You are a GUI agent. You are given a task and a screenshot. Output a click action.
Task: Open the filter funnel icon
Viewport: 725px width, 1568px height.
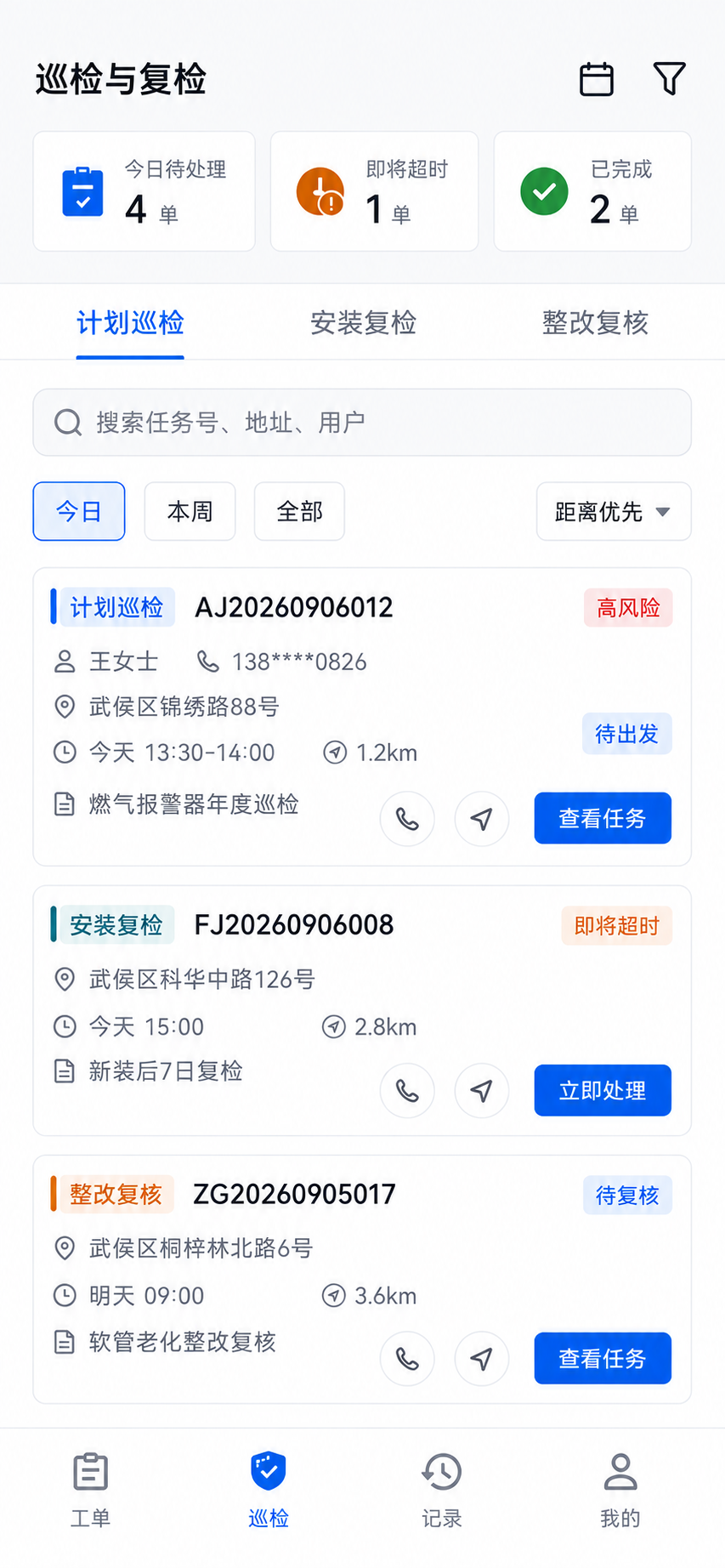669,79
